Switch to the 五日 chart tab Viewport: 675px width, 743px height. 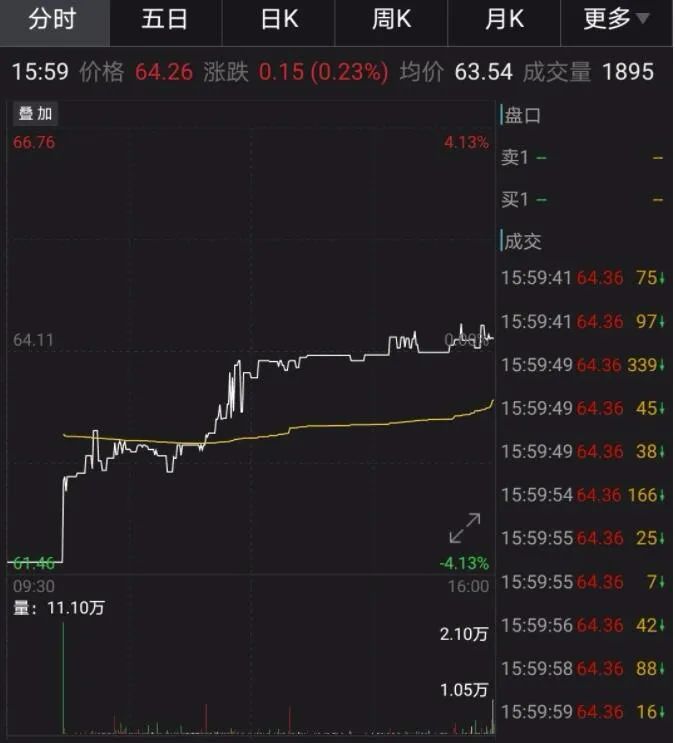(x=166, y=20)
